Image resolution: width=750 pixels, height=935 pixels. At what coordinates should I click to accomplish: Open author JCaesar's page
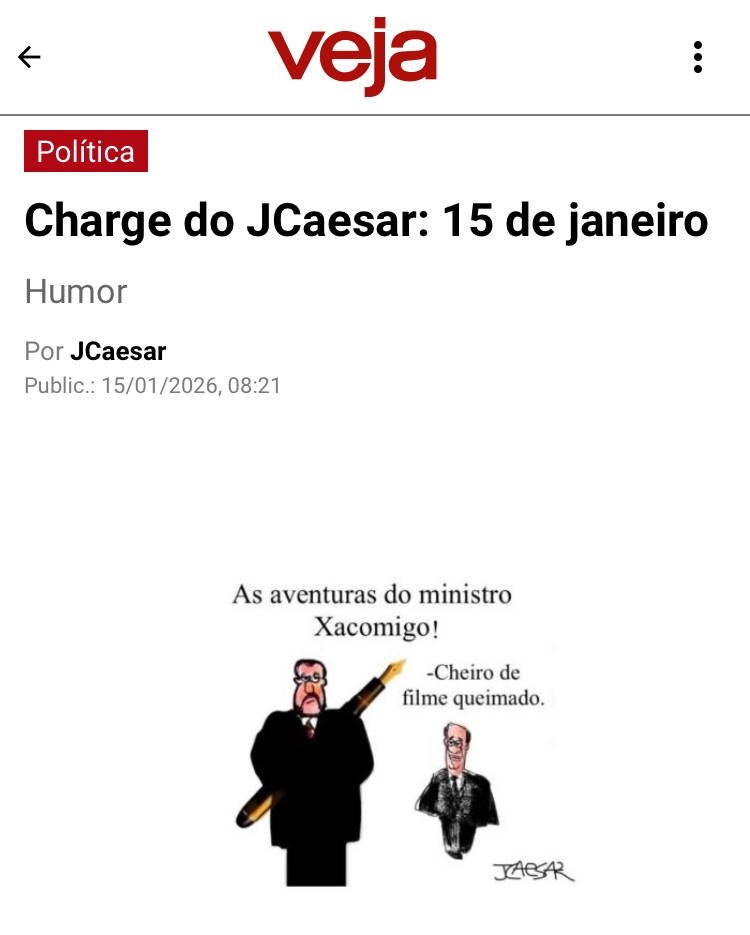(118, 351)
